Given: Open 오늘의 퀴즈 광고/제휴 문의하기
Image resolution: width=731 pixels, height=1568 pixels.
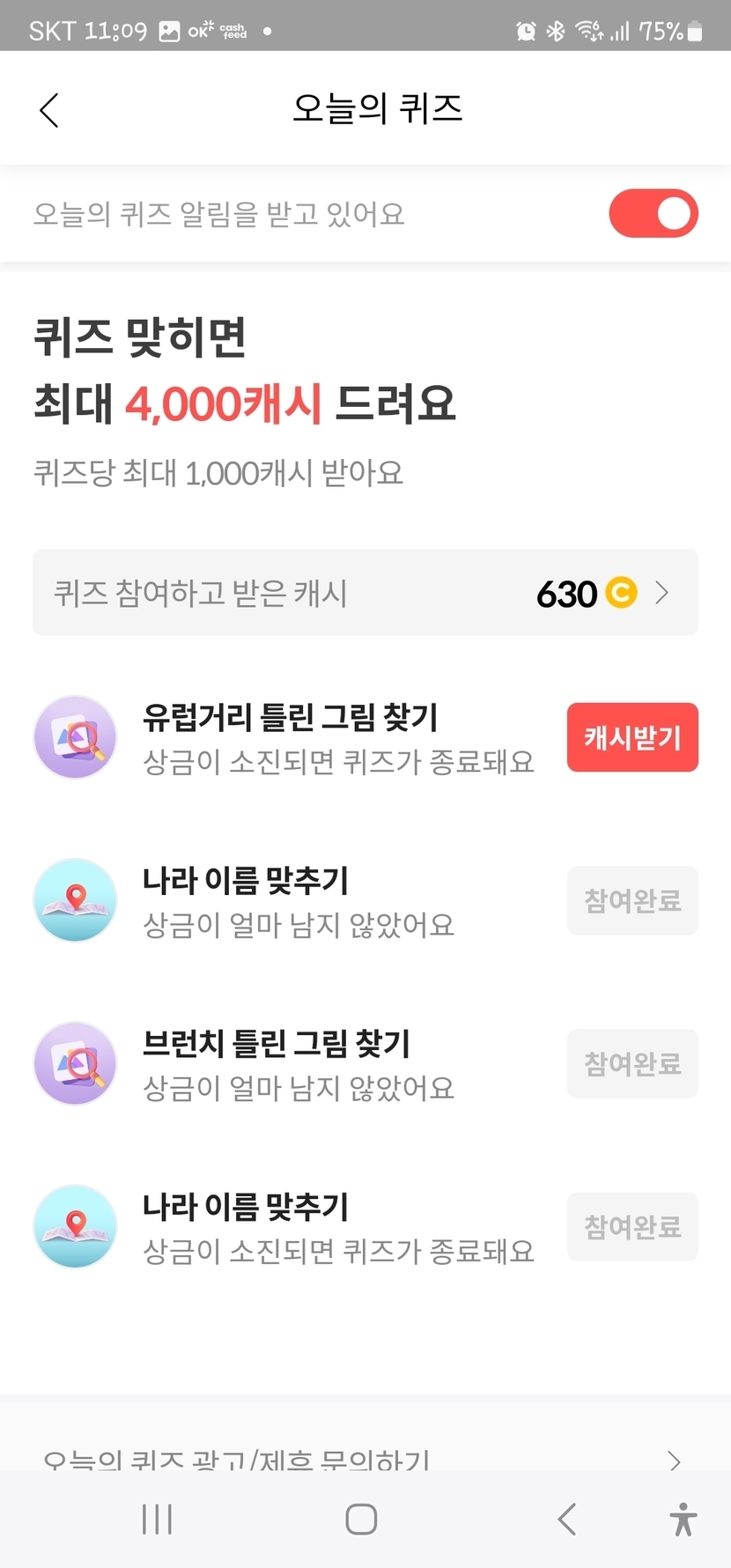Looking at the screenshot, I should tap(365, 1458).
